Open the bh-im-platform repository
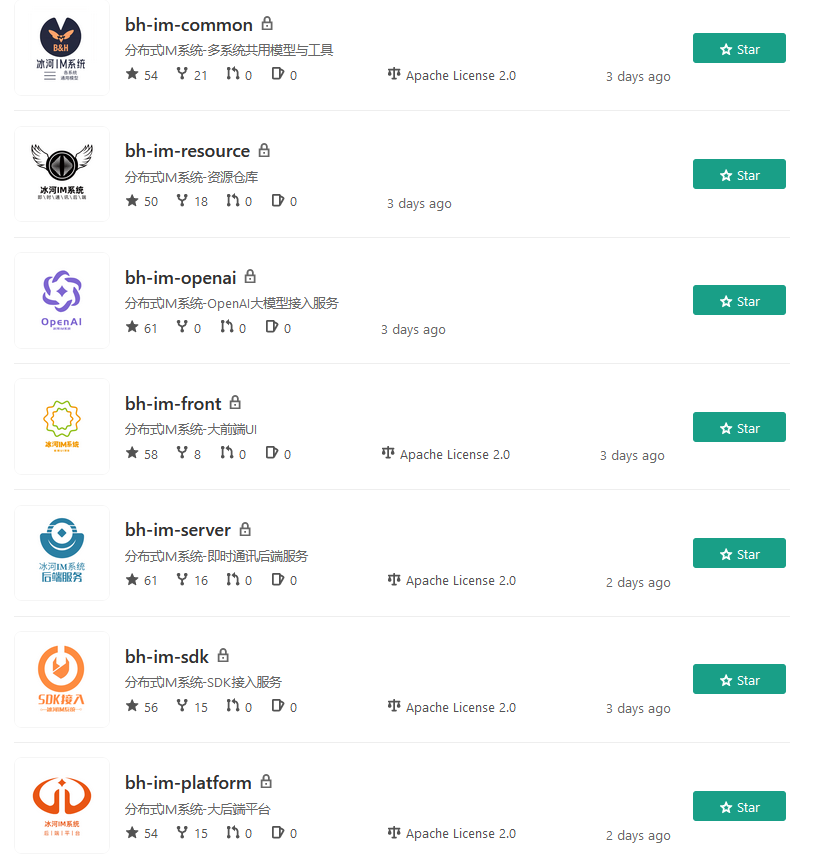 (188, 783)
